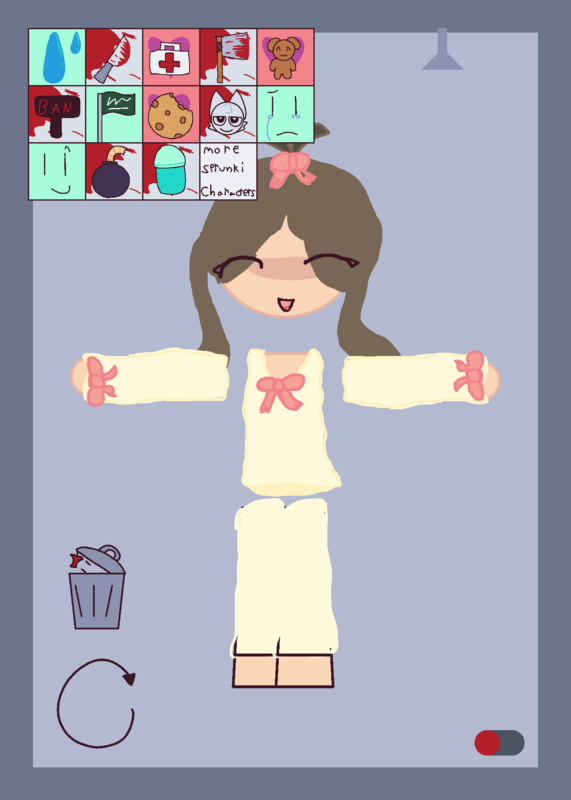The height and width of the screenshot is (800, 571).
Task: Tap the circular arrow to reset the character
Action: pos(96,703)
